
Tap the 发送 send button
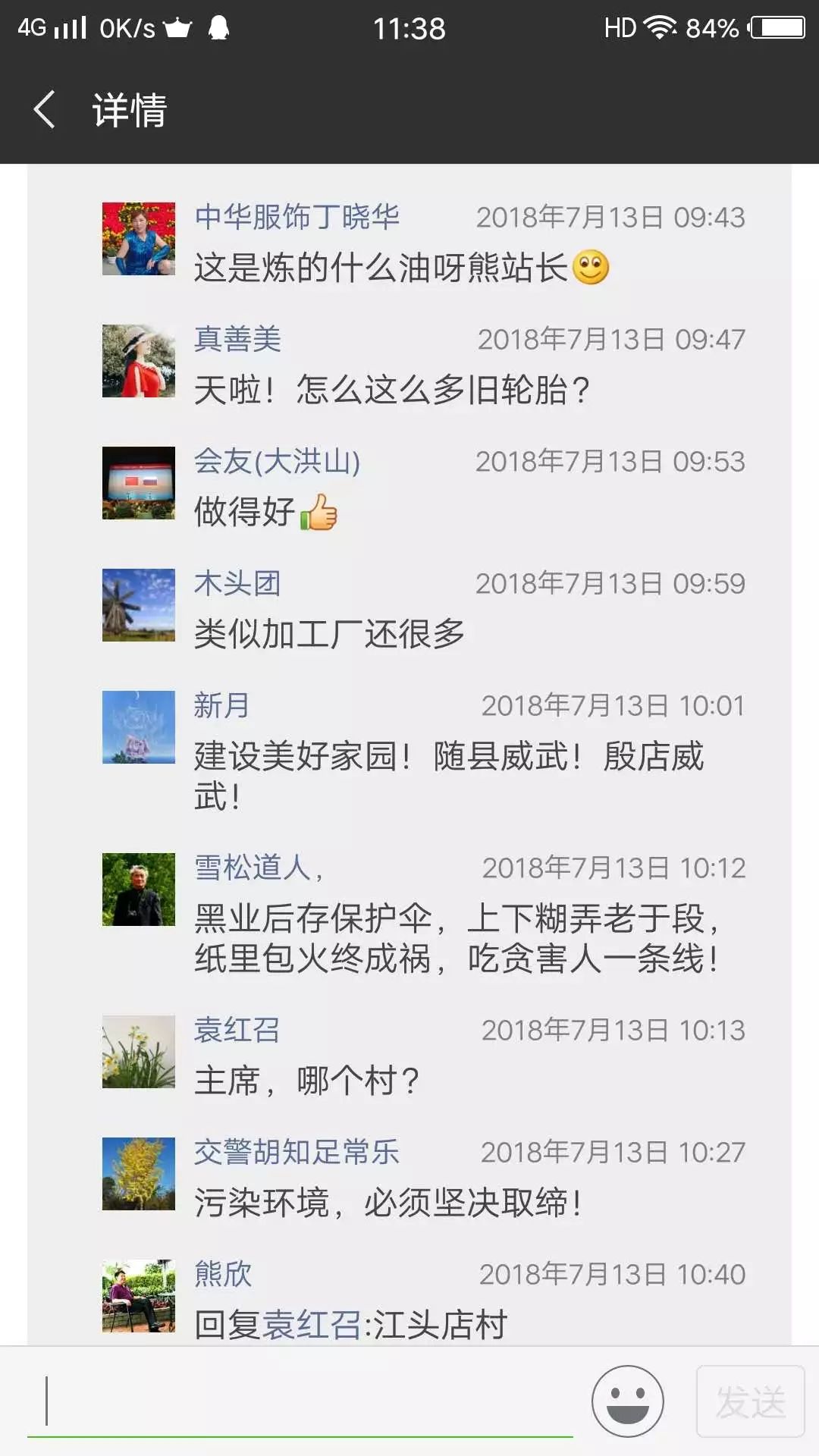click(750, 1401)
